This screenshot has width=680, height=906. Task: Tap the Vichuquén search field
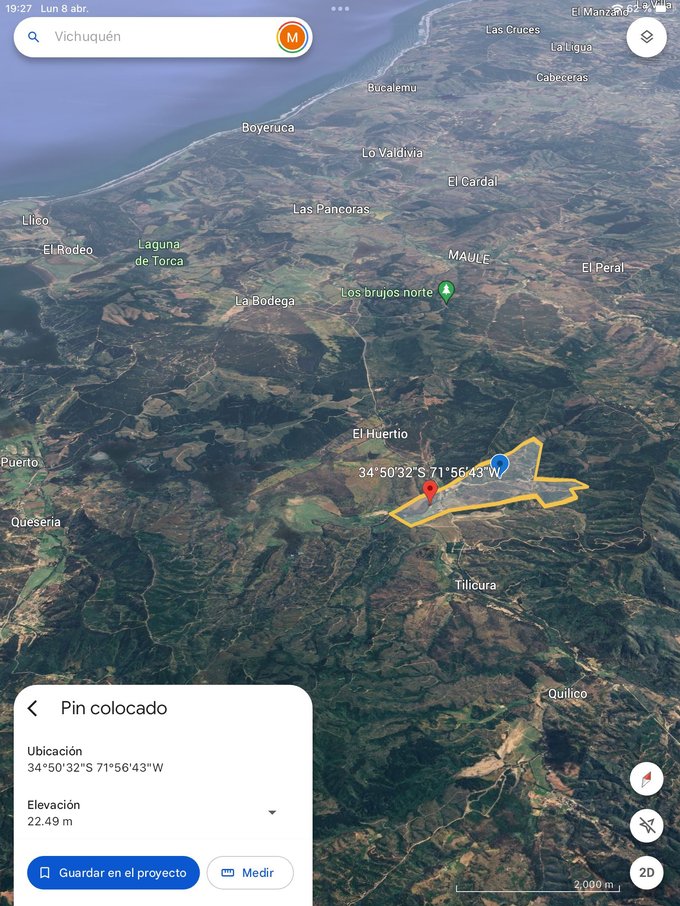tap(150, 37)
